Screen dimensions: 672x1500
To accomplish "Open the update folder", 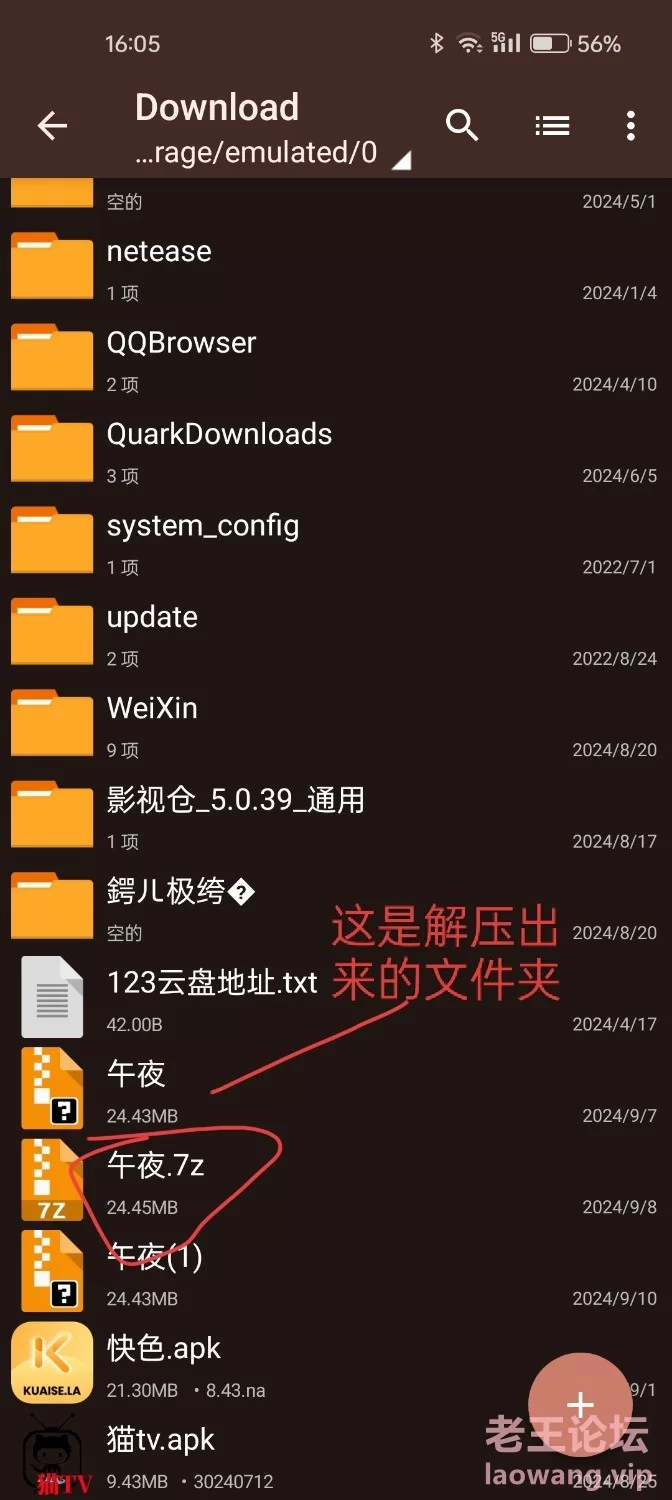I will (x=336, y=635).
